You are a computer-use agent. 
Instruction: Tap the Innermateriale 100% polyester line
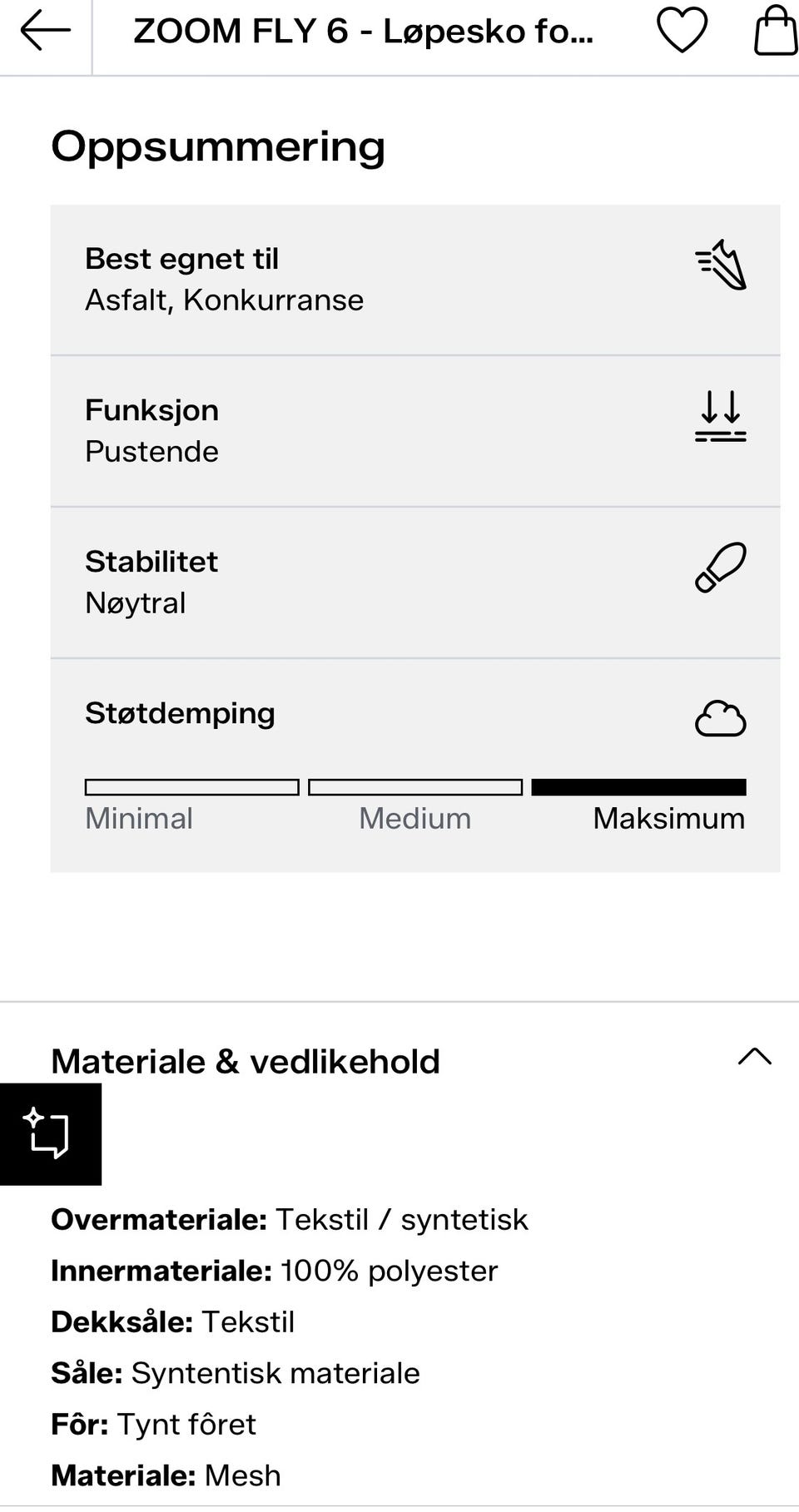[275, 1271]
